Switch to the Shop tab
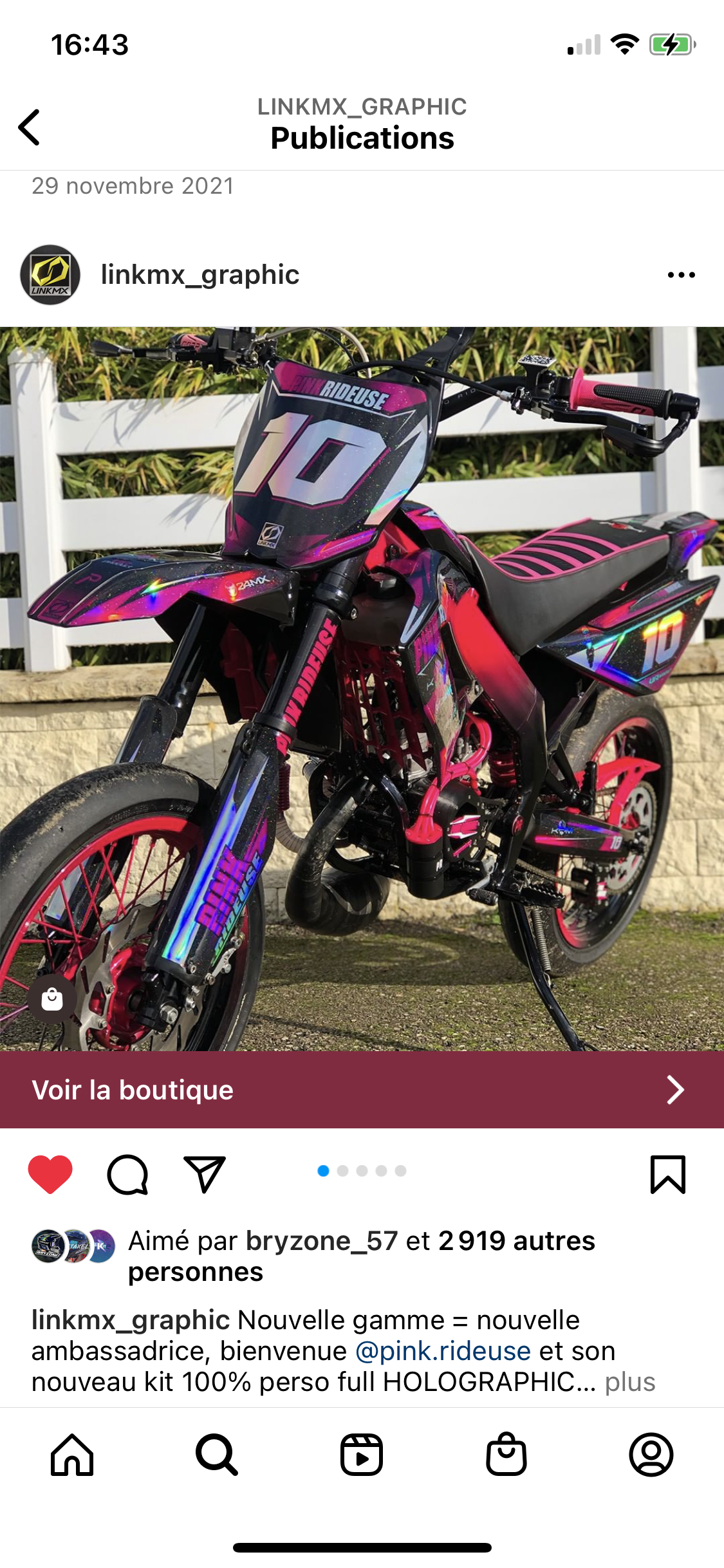Image resolution: width=724 pixels, height=1568 pixels. point(506,1455)
